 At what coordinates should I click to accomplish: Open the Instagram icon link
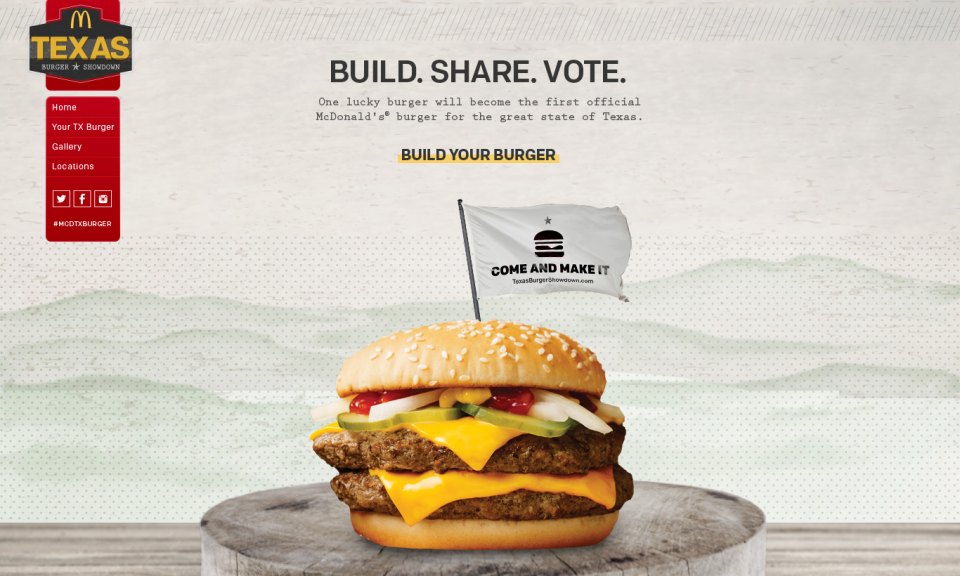click(103, 199)
